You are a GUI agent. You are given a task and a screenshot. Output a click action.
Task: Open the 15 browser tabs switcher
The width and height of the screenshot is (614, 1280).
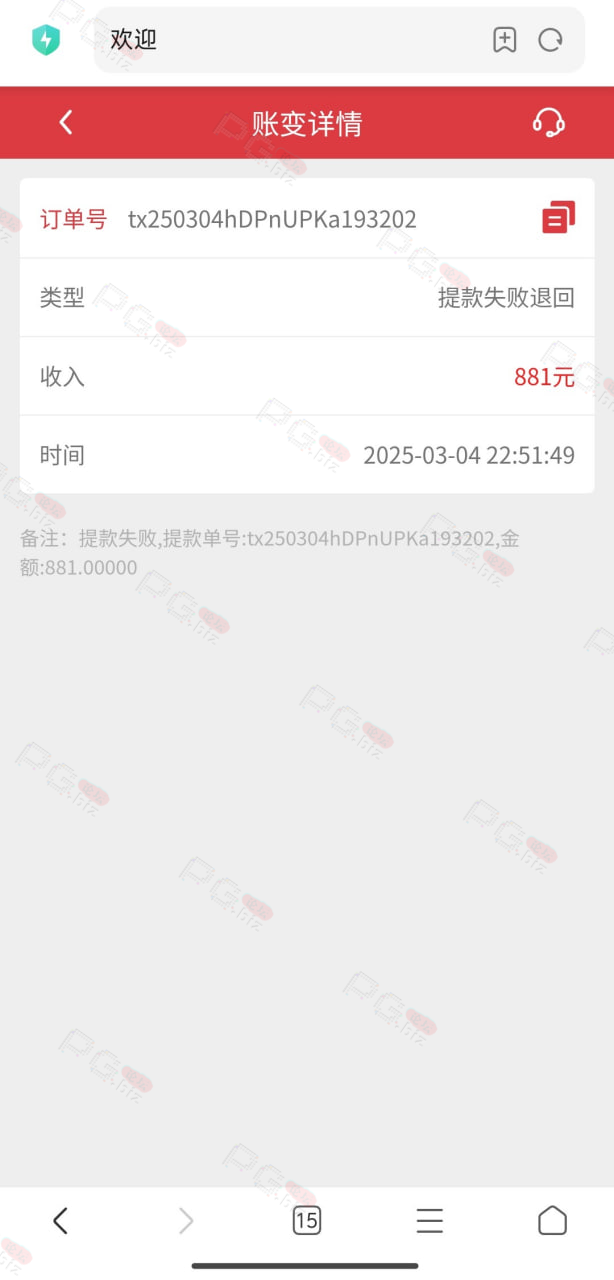pos(307,1220)
